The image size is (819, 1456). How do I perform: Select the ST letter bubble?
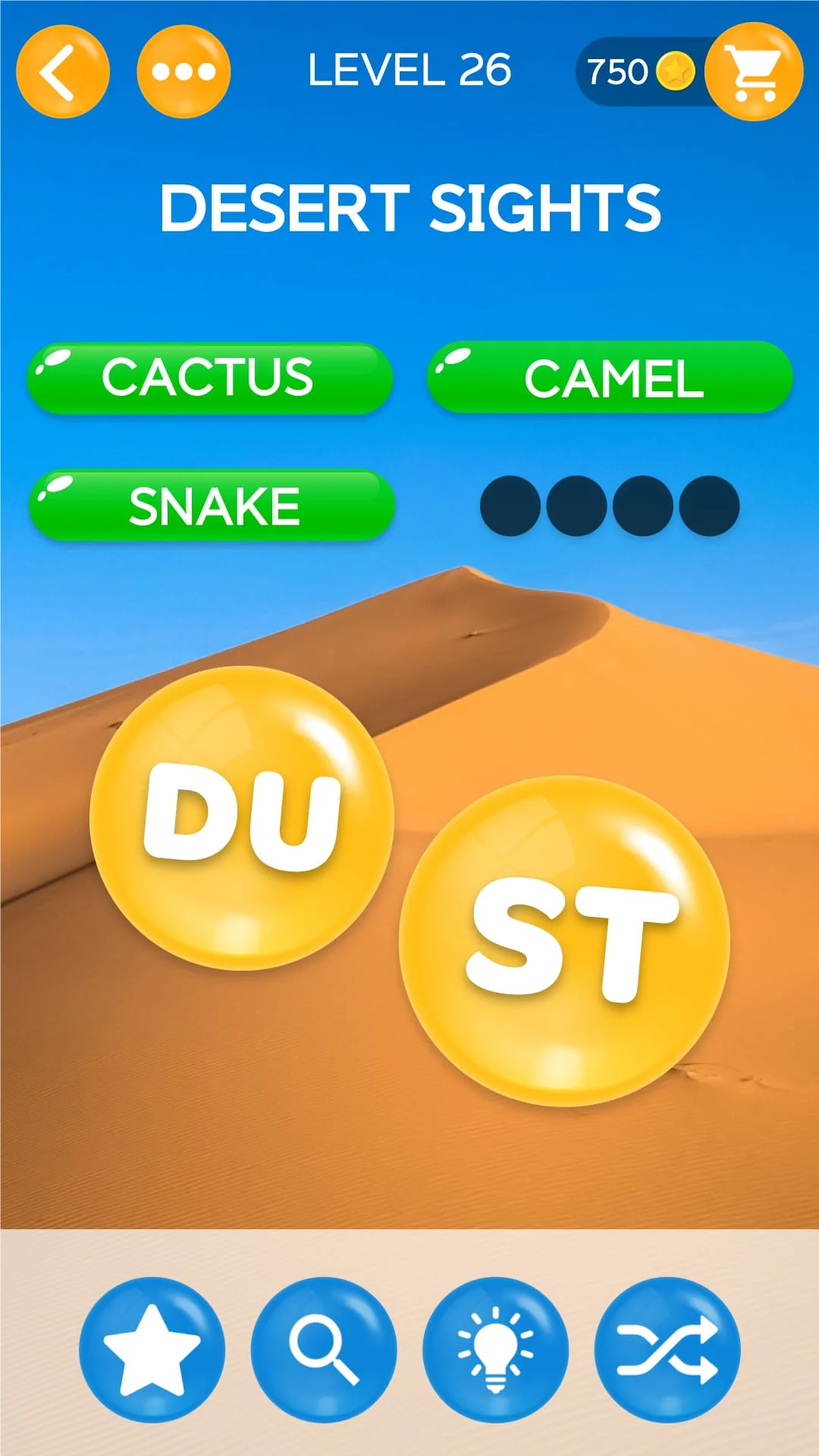pos(564,940)
